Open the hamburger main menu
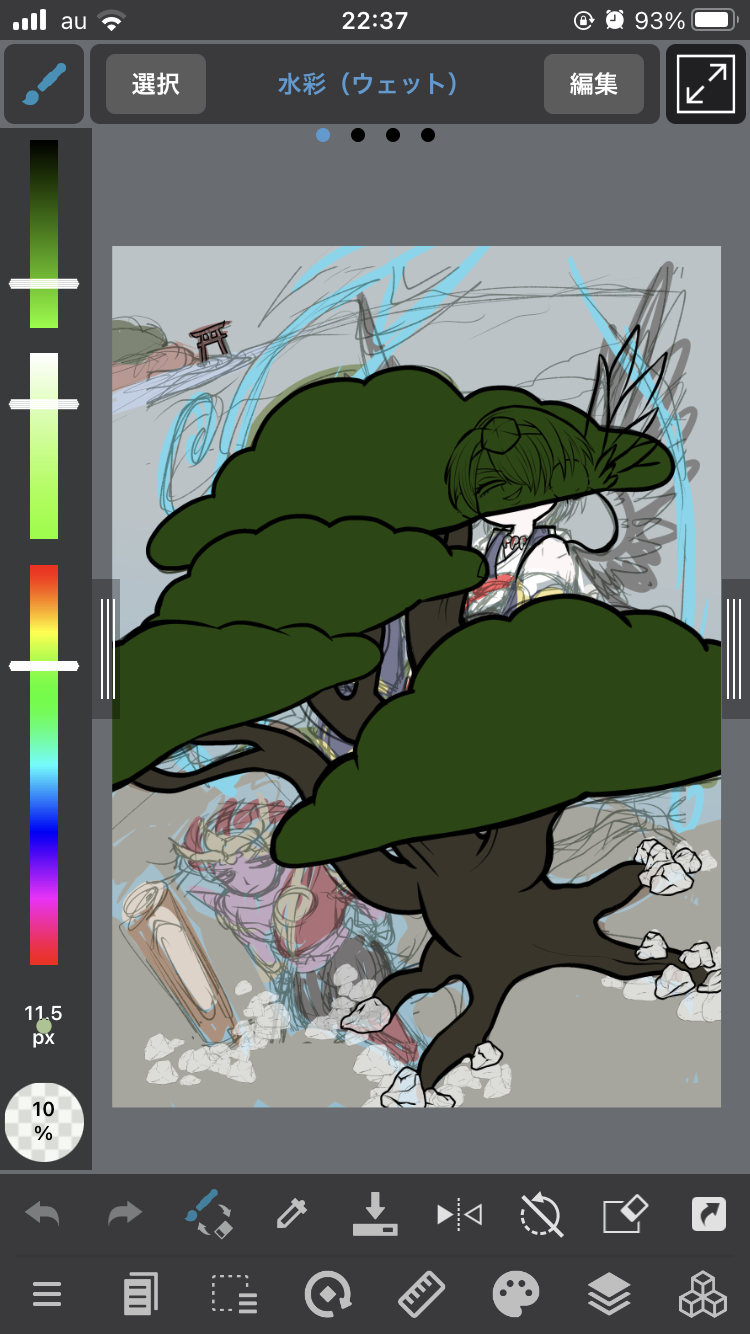 pyautogui.click(x=46, y=1296)
